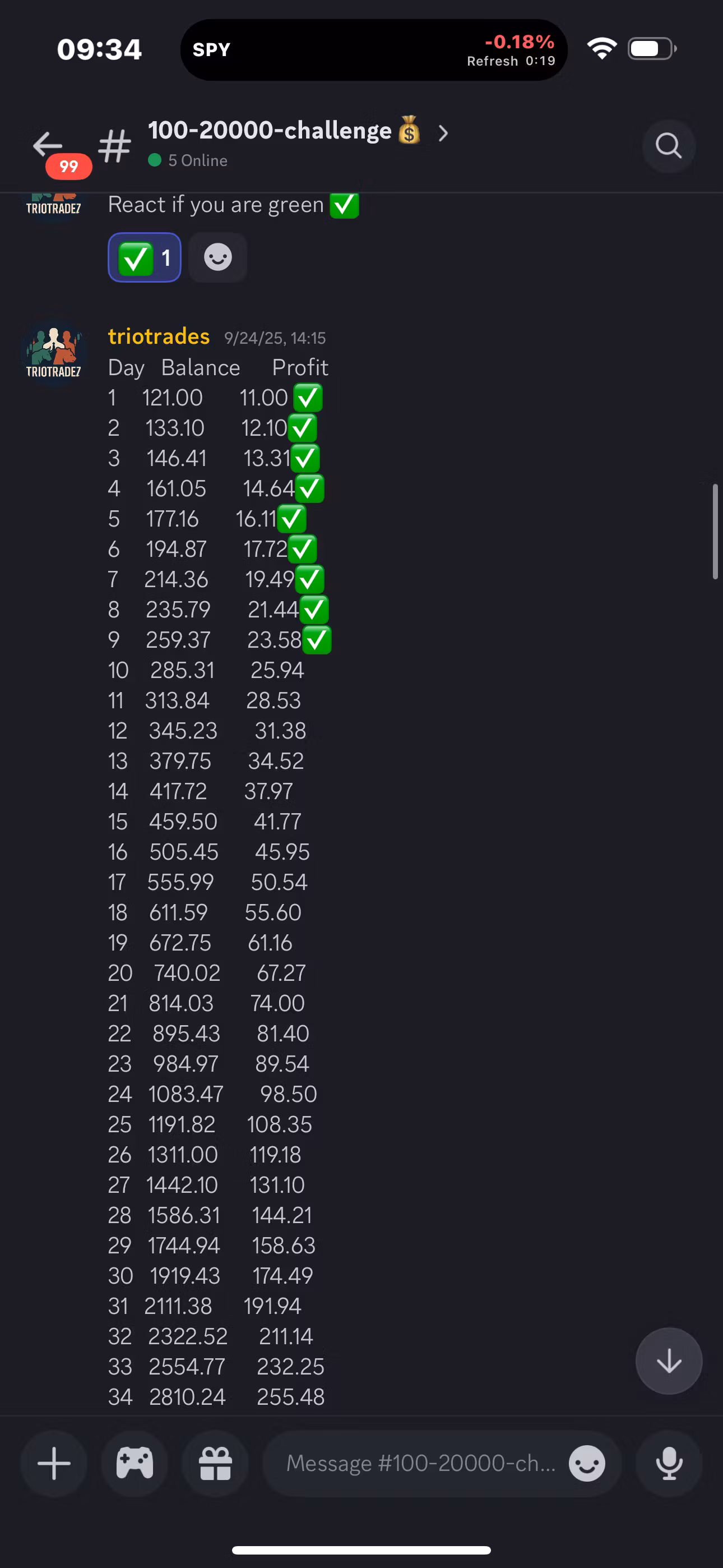Open the SPY live activity pill
The image size is (723, 1568).
(374, 50)
